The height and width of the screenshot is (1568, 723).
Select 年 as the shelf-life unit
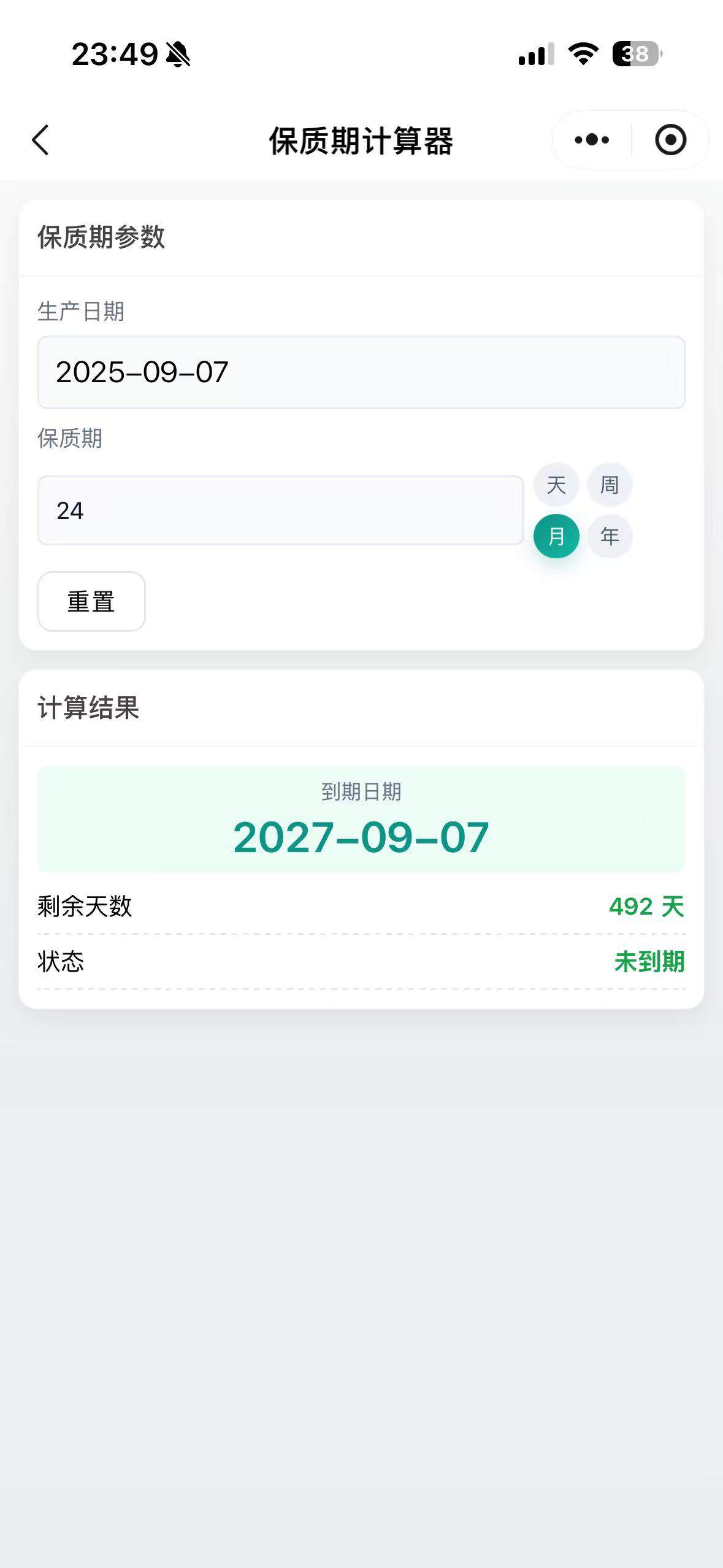coord(610,536)
